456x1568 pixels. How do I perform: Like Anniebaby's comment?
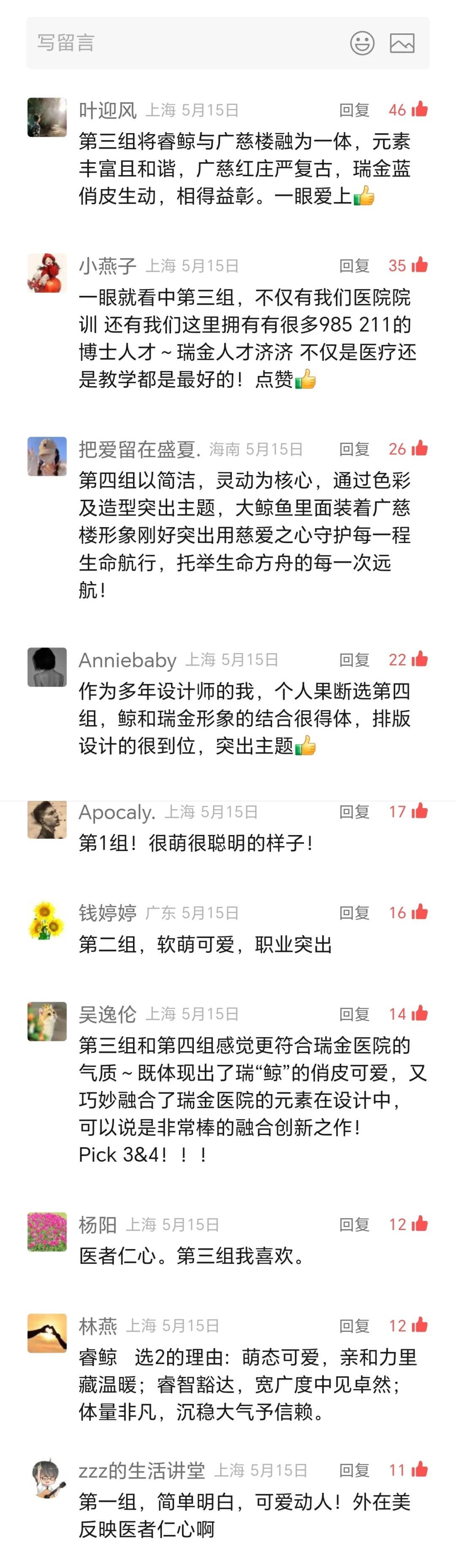tap(419, 659)
